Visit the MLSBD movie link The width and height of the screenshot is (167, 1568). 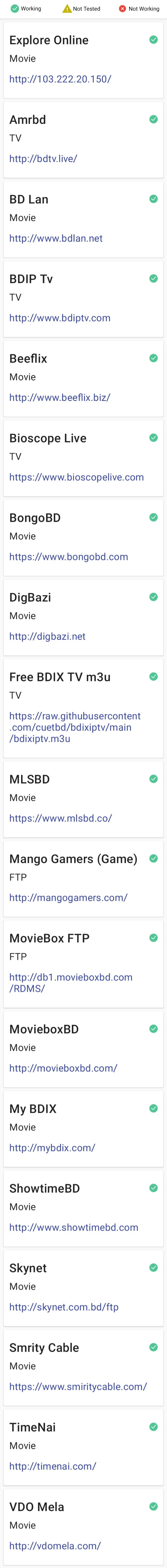click(x=60, y=818)
